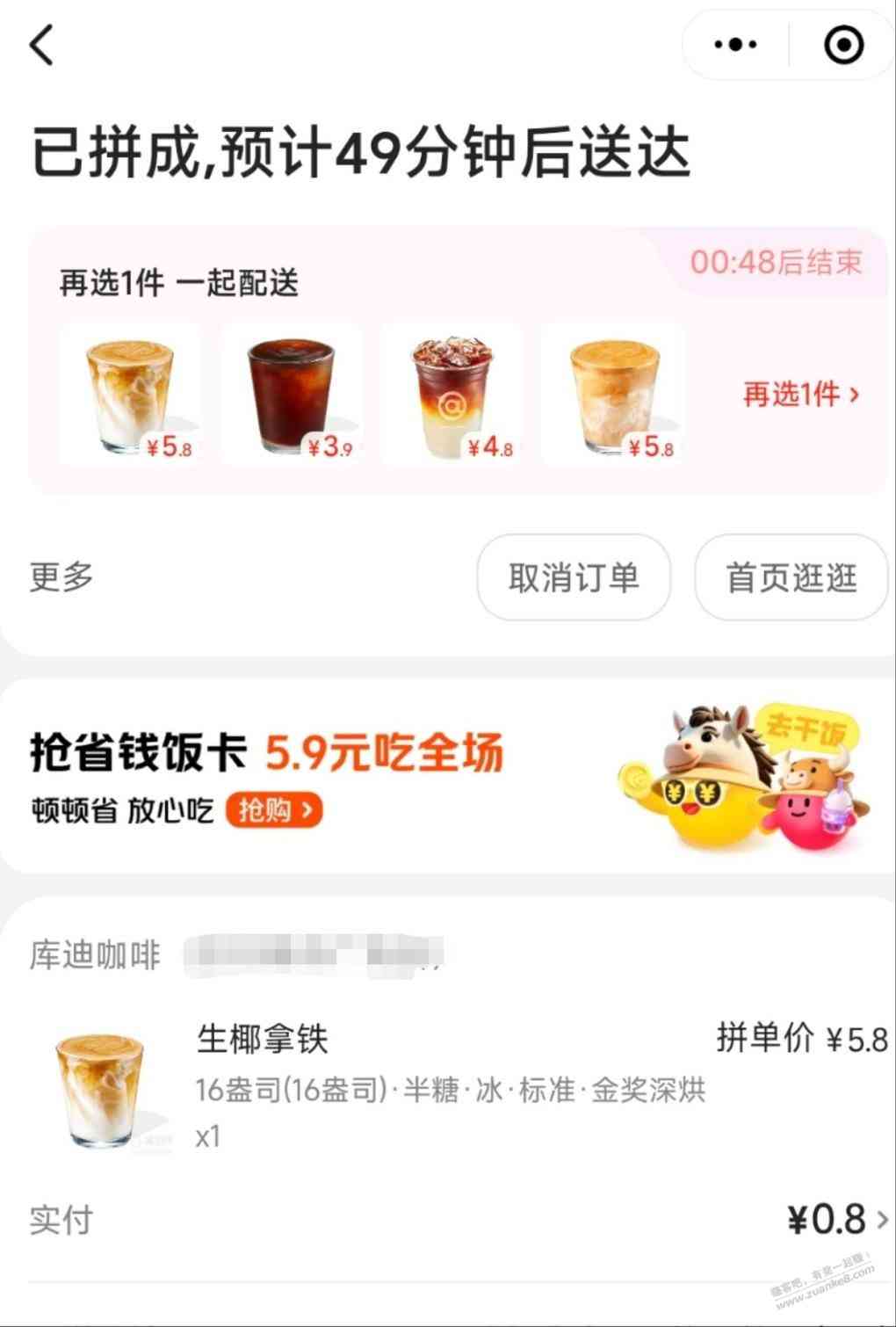Open the 库迪咖啡 store page
This screenshot has height=1327, width=896.
[x=95, y=955]
